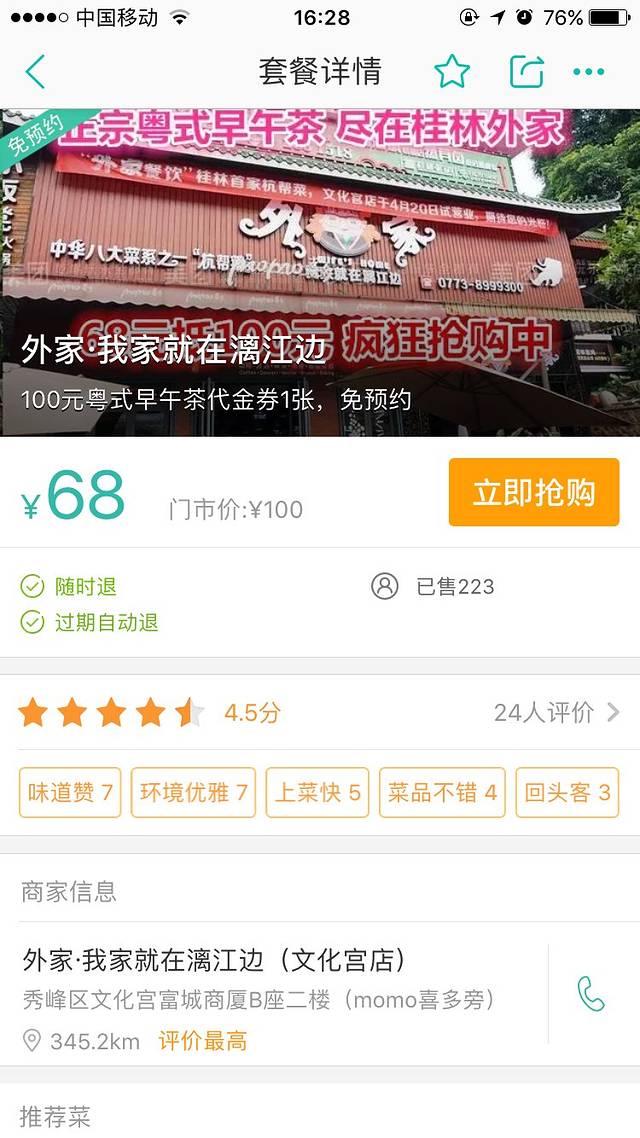The width and height of the screenshot is (640, 1138).
Task: Open the three-dot overflow menu
Action: 589,72
